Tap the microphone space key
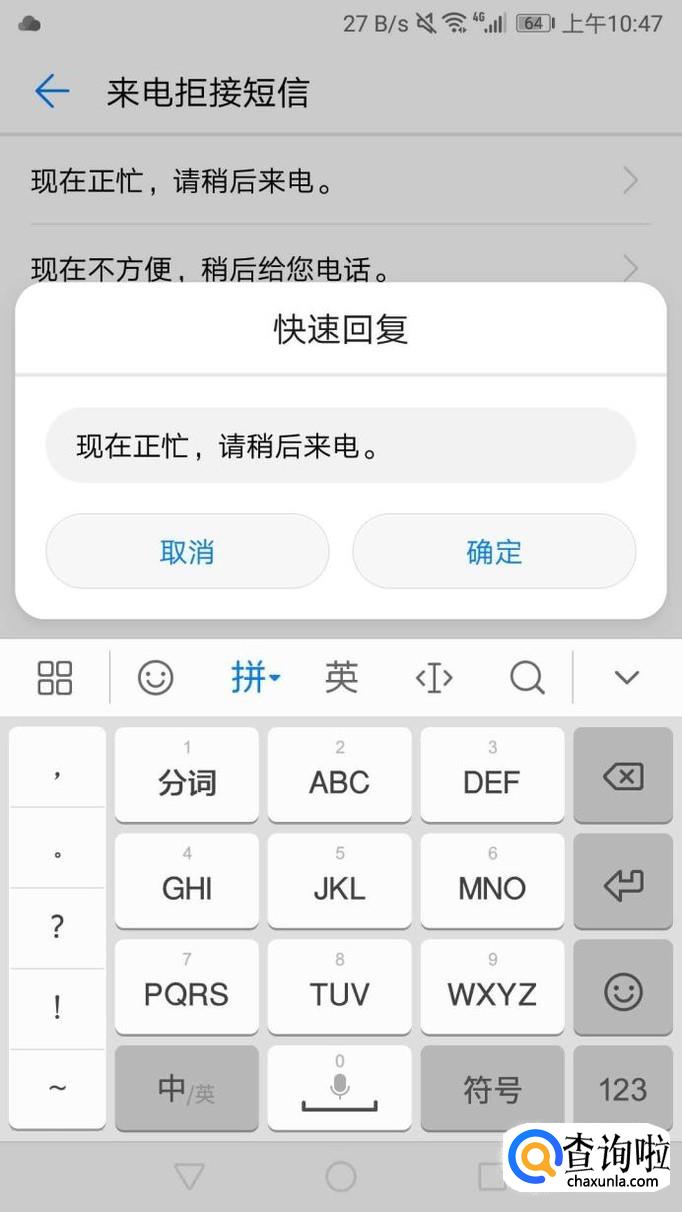The image size is (682, 1212). pos(340,1088)
